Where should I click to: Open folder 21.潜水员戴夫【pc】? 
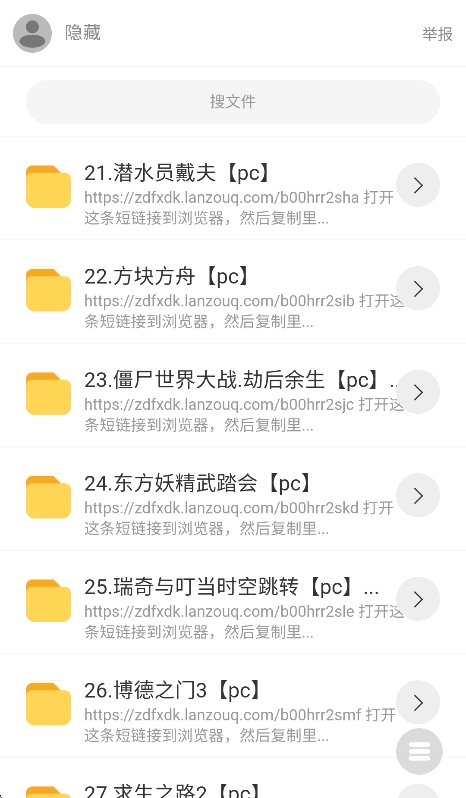click(x=233, y=188)
